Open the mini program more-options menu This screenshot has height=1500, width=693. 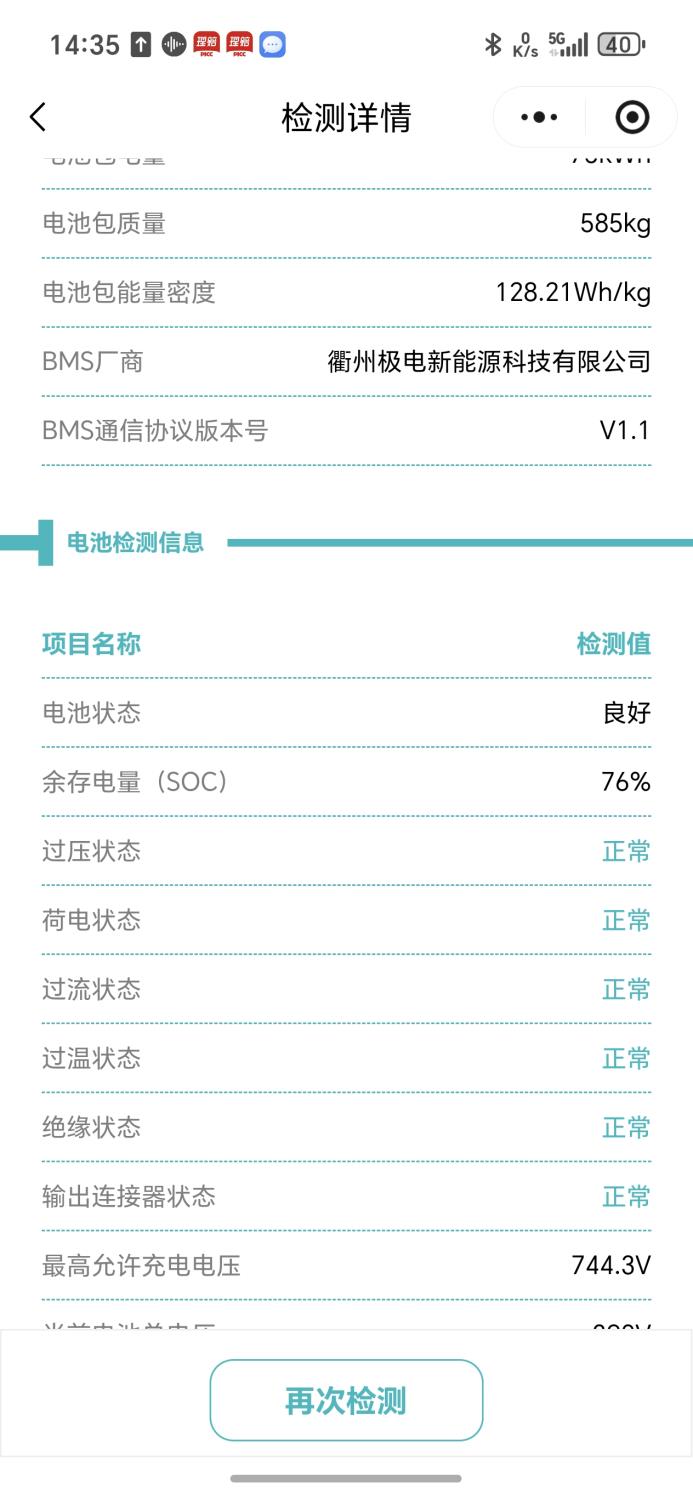(539, 117)
